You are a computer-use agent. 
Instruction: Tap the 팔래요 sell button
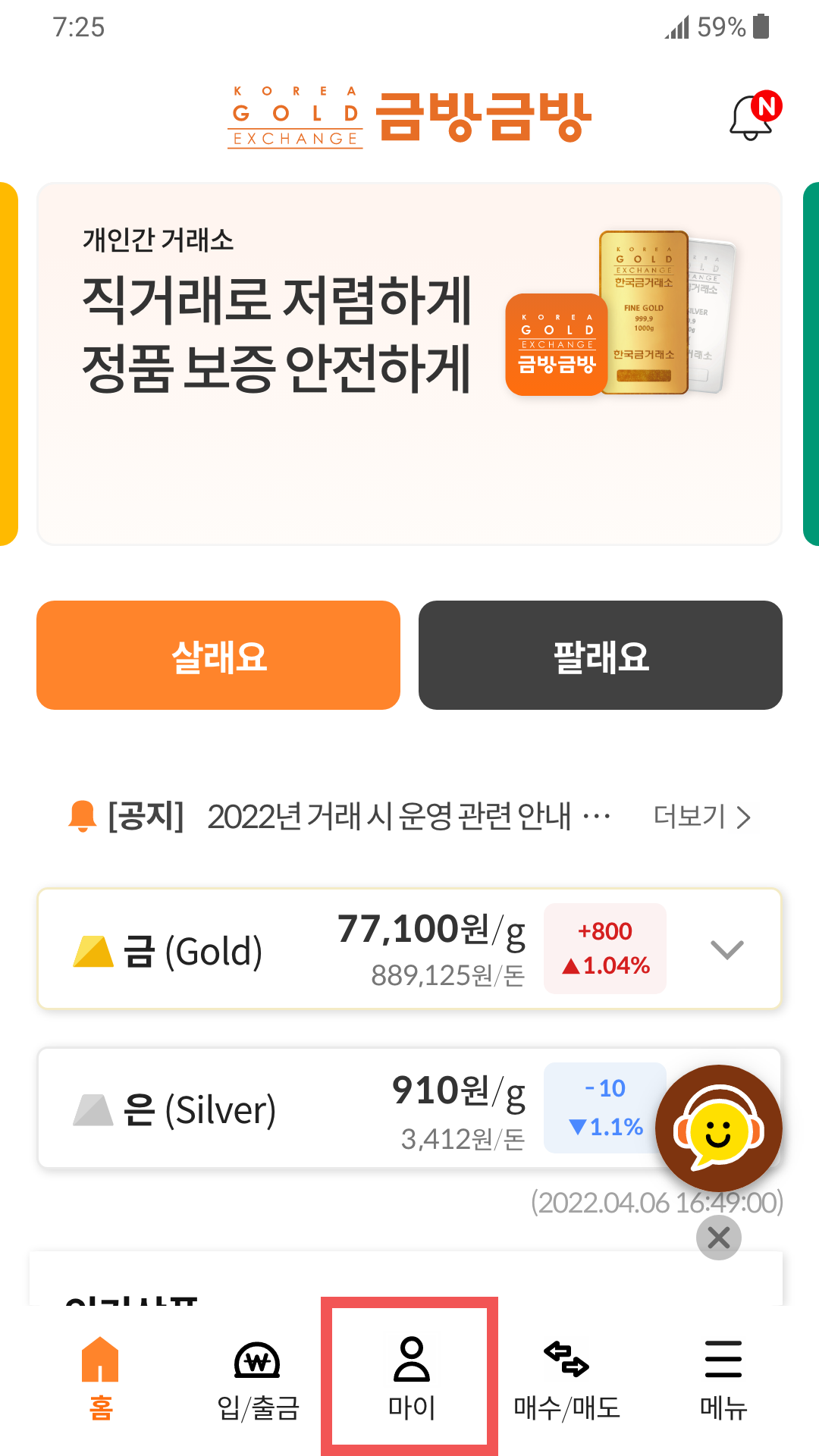coord(600,656)
